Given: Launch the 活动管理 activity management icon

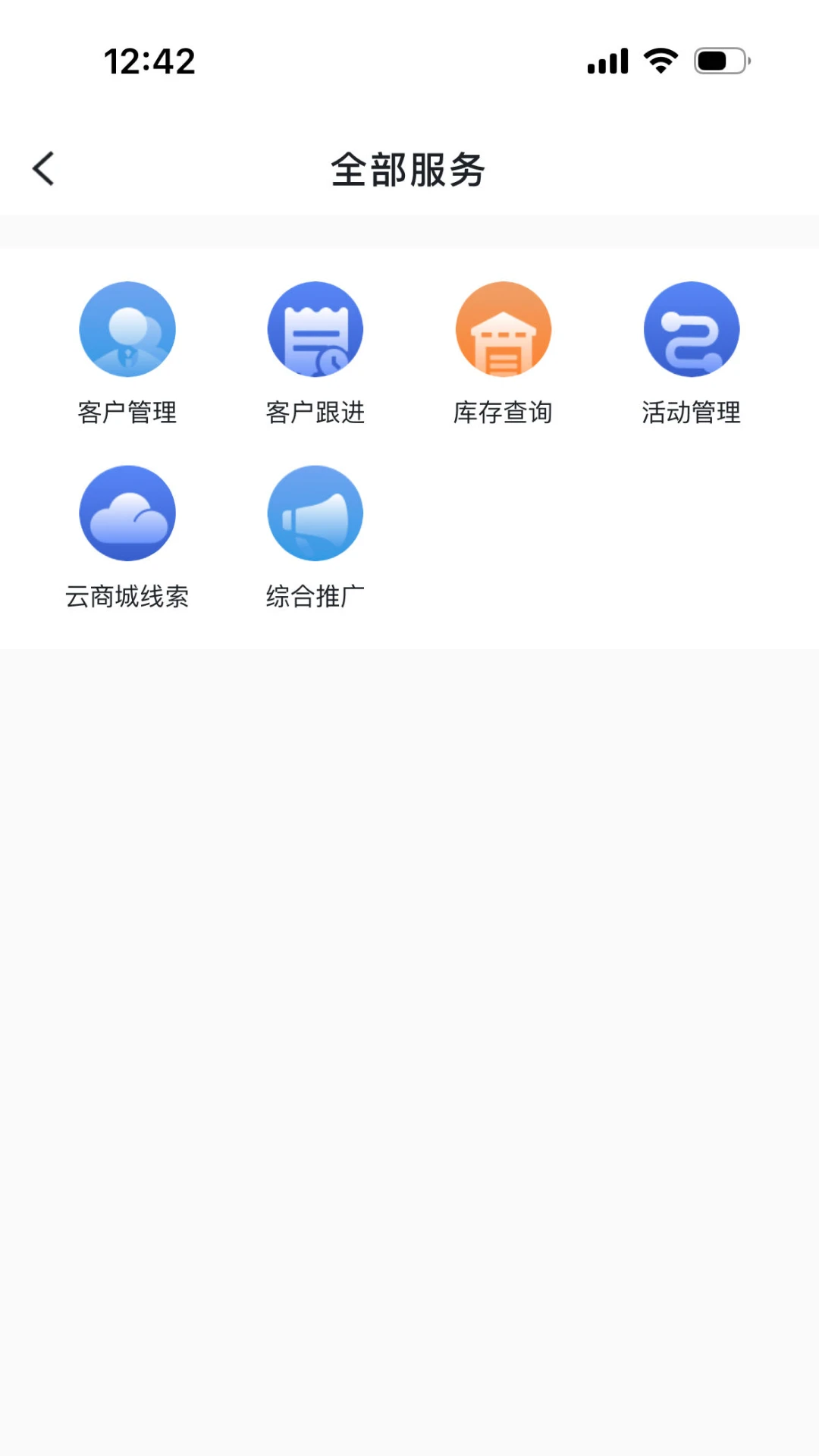Looking at the screenshot, I should pyautogui.click(x=691, y=328).
